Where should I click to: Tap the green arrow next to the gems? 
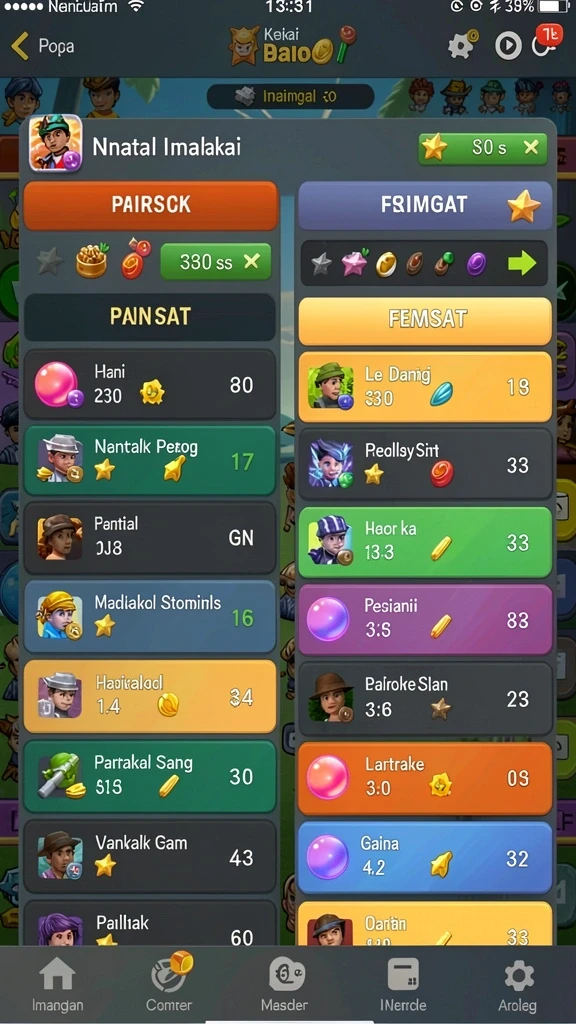(522, 263)
